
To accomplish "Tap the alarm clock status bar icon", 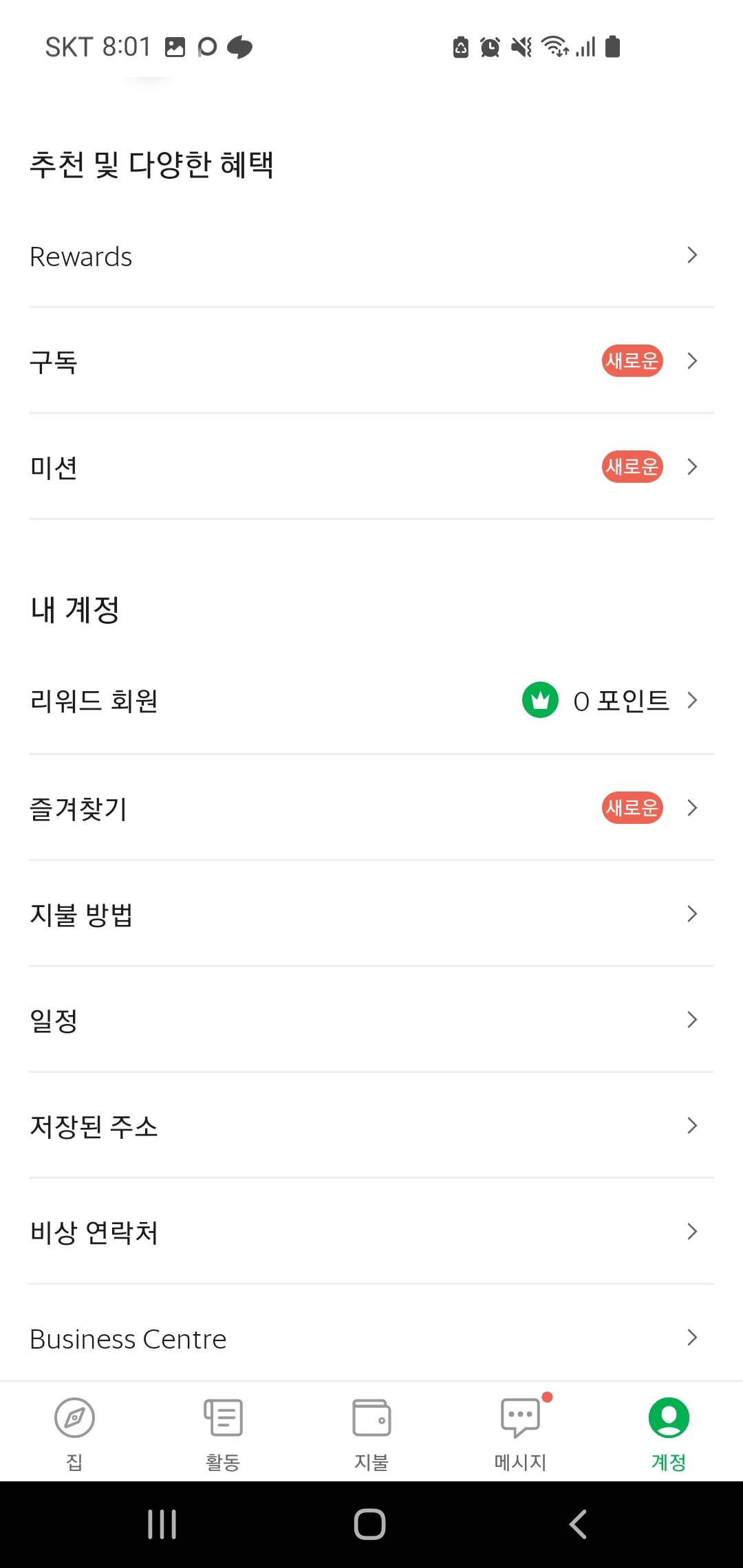I will point(489,46).
